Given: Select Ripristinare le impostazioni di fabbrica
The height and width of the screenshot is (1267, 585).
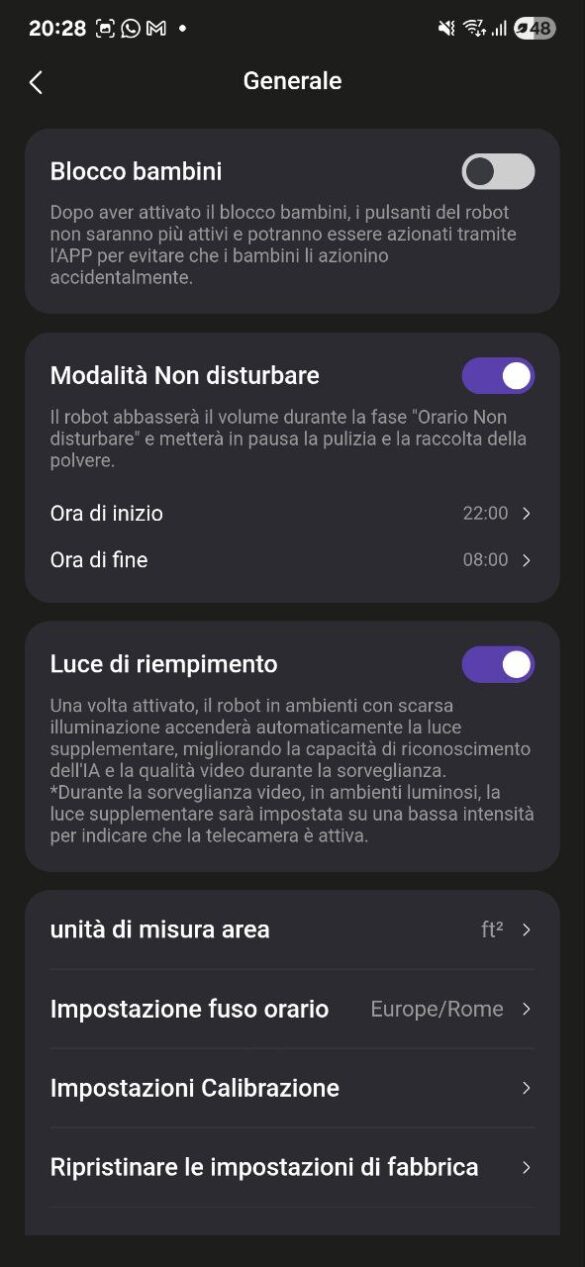Looking at the screenshot, I should pos(292,1167).
